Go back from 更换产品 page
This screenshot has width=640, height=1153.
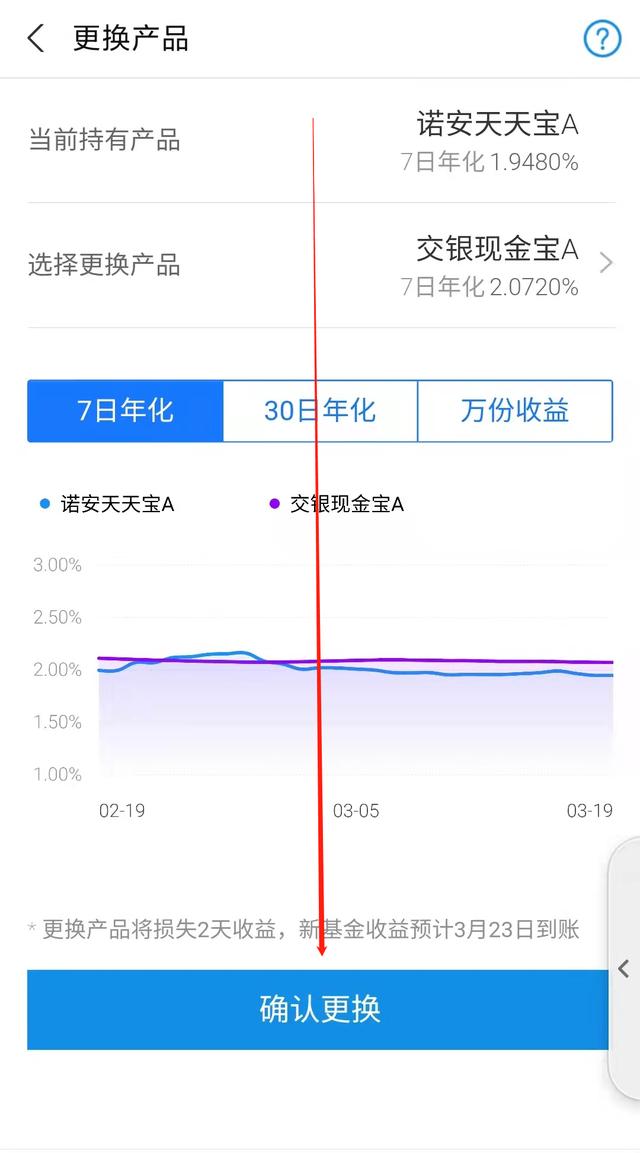coord(36,39)
